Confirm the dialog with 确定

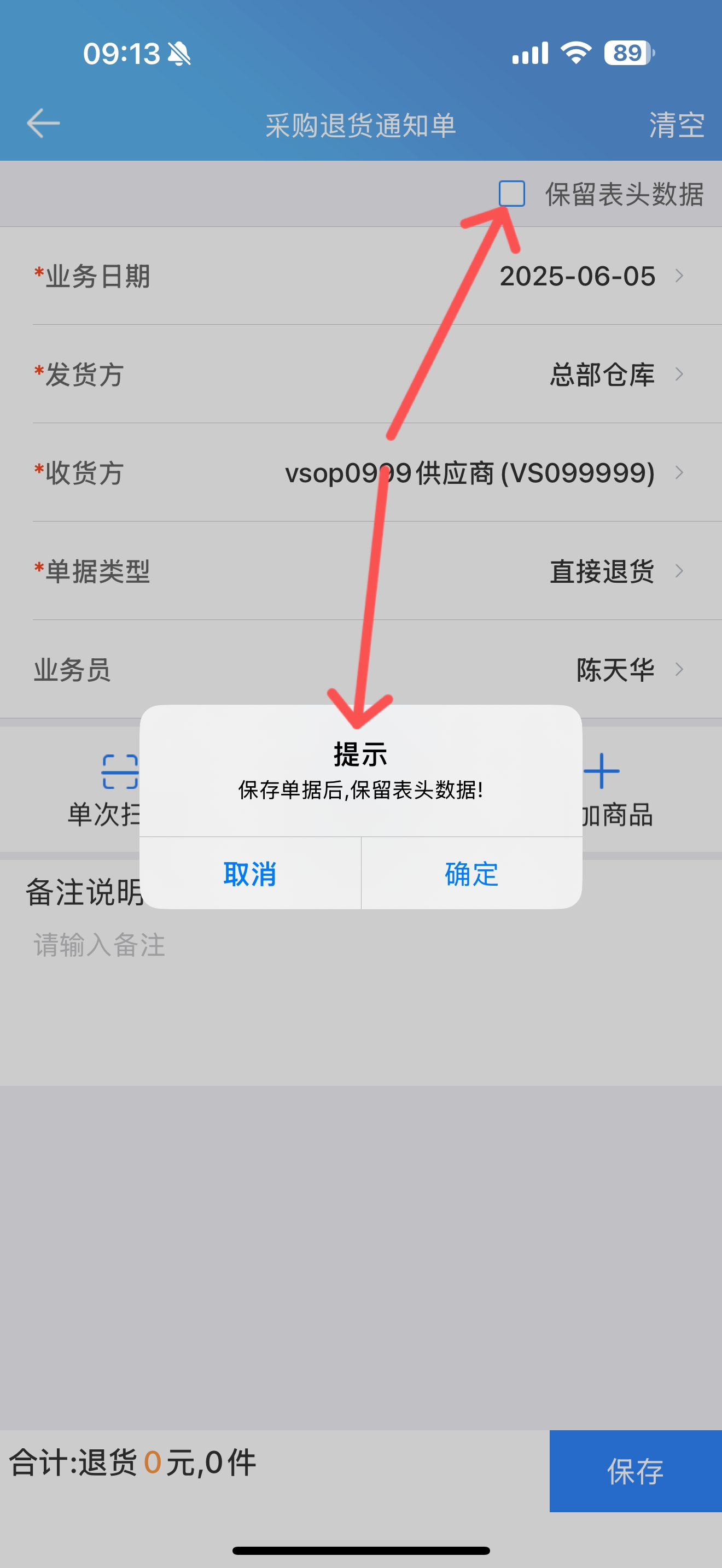click(x=472, y=874)
